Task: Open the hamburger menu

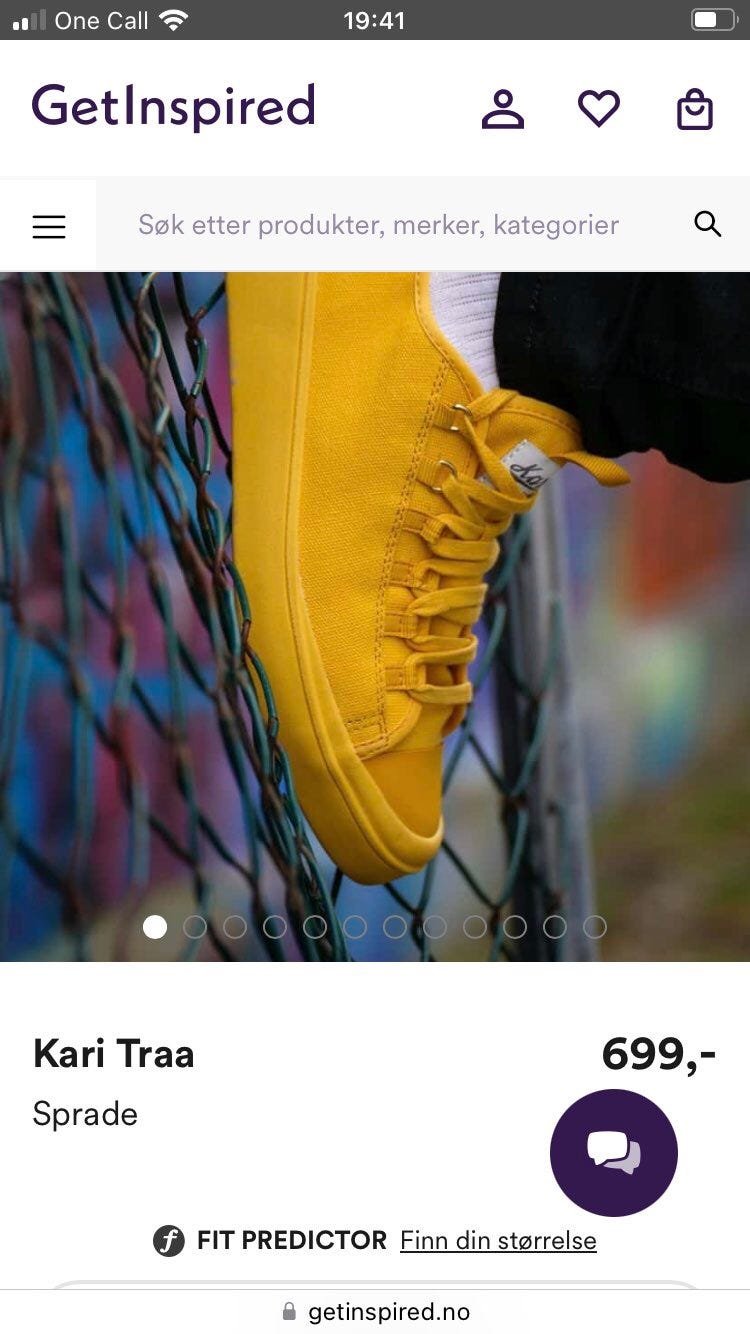Action: [x=49, y=226]
